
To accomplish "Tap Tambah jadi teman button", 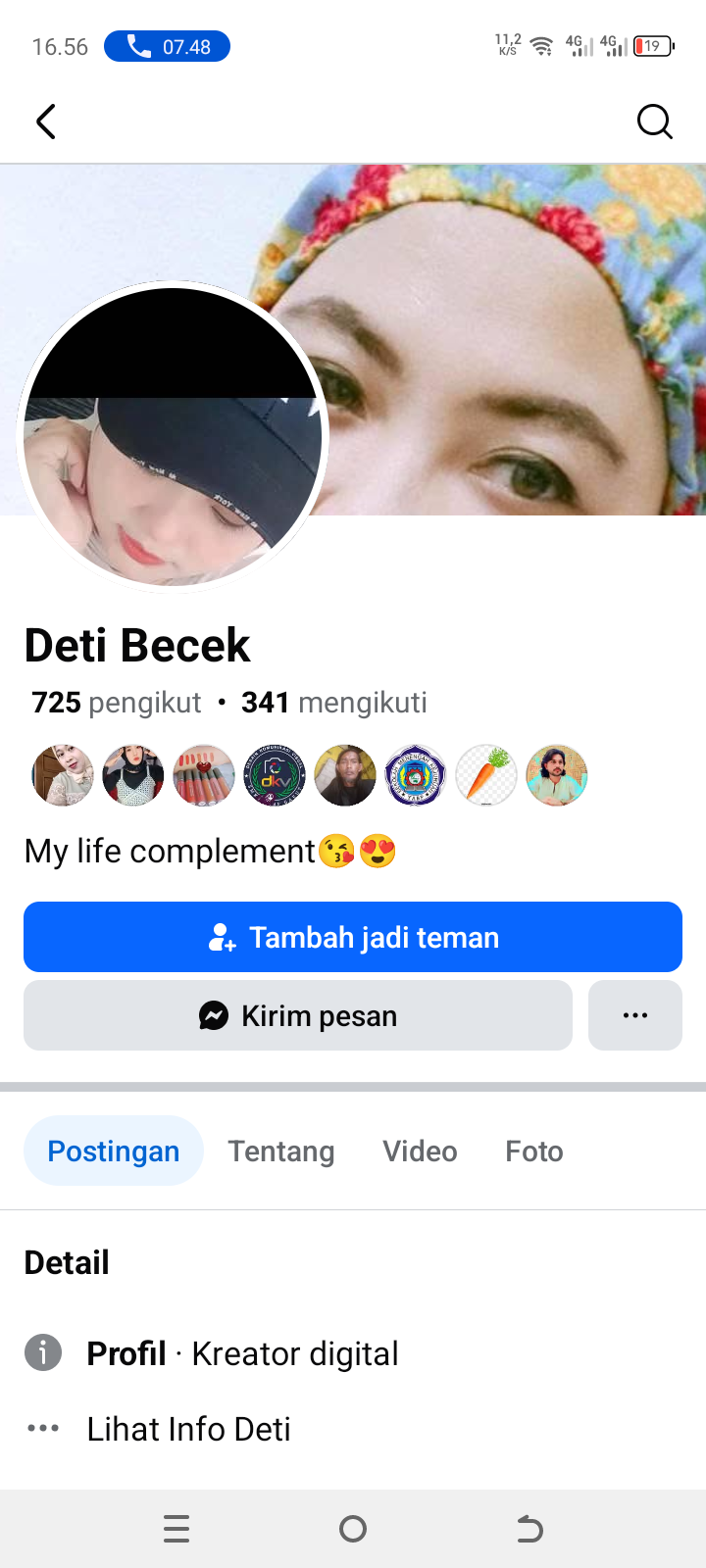I will (353, 937).
